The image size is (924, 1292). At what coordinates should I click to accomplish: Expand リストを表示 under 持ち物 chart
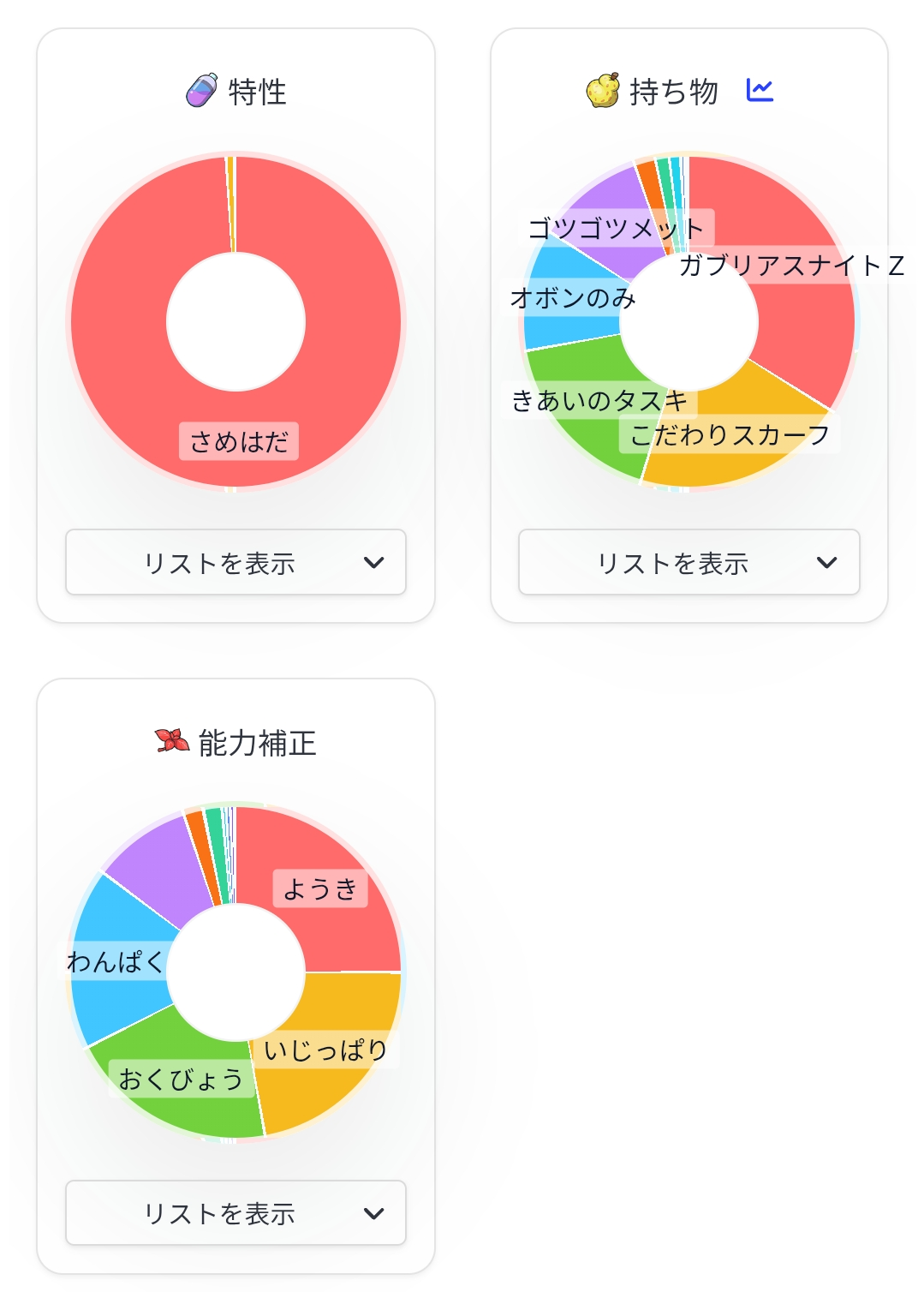point(689,562)
